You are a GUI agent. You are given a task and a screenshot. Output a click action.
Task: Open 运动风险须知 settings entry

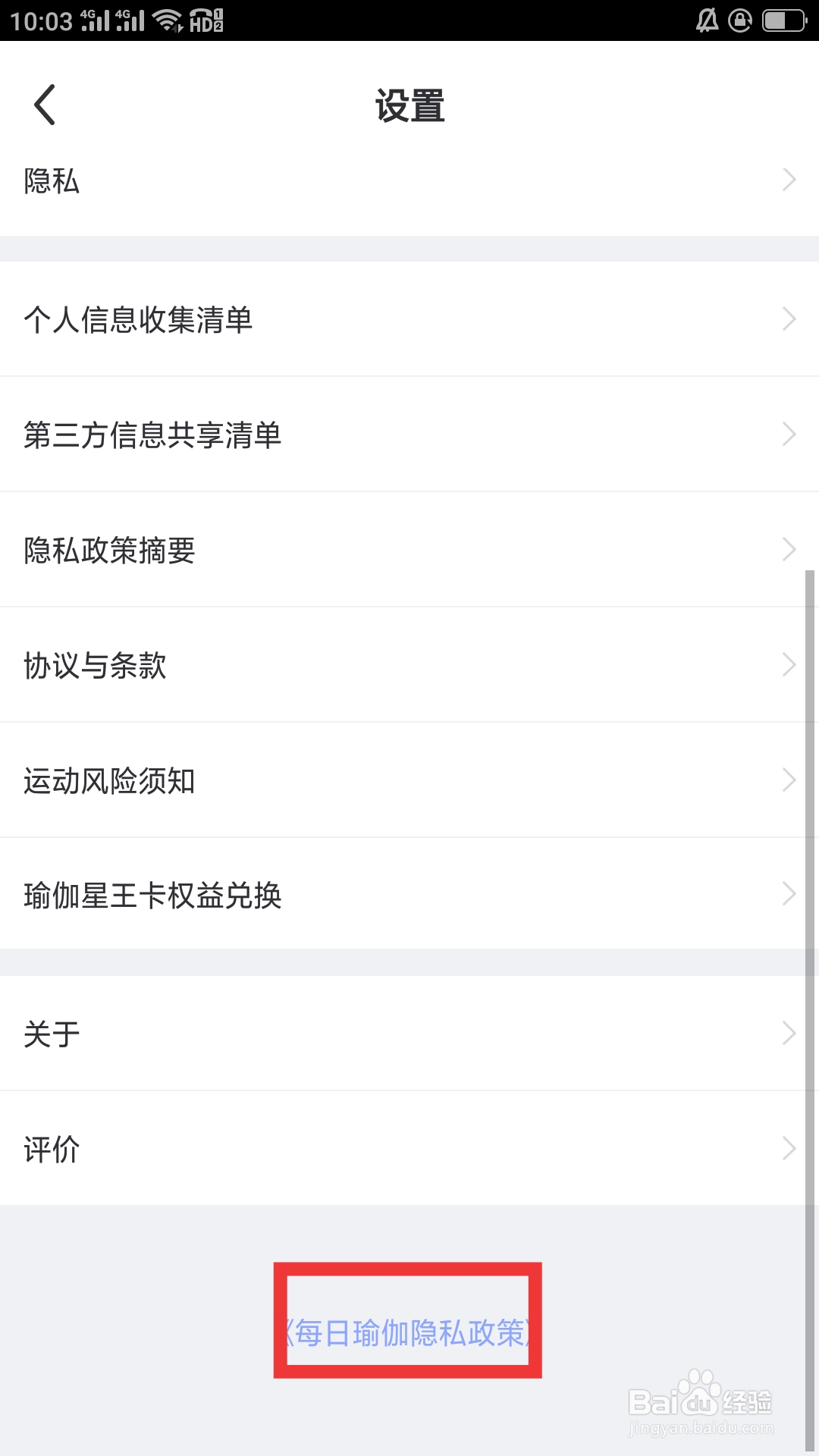[409, 780]
